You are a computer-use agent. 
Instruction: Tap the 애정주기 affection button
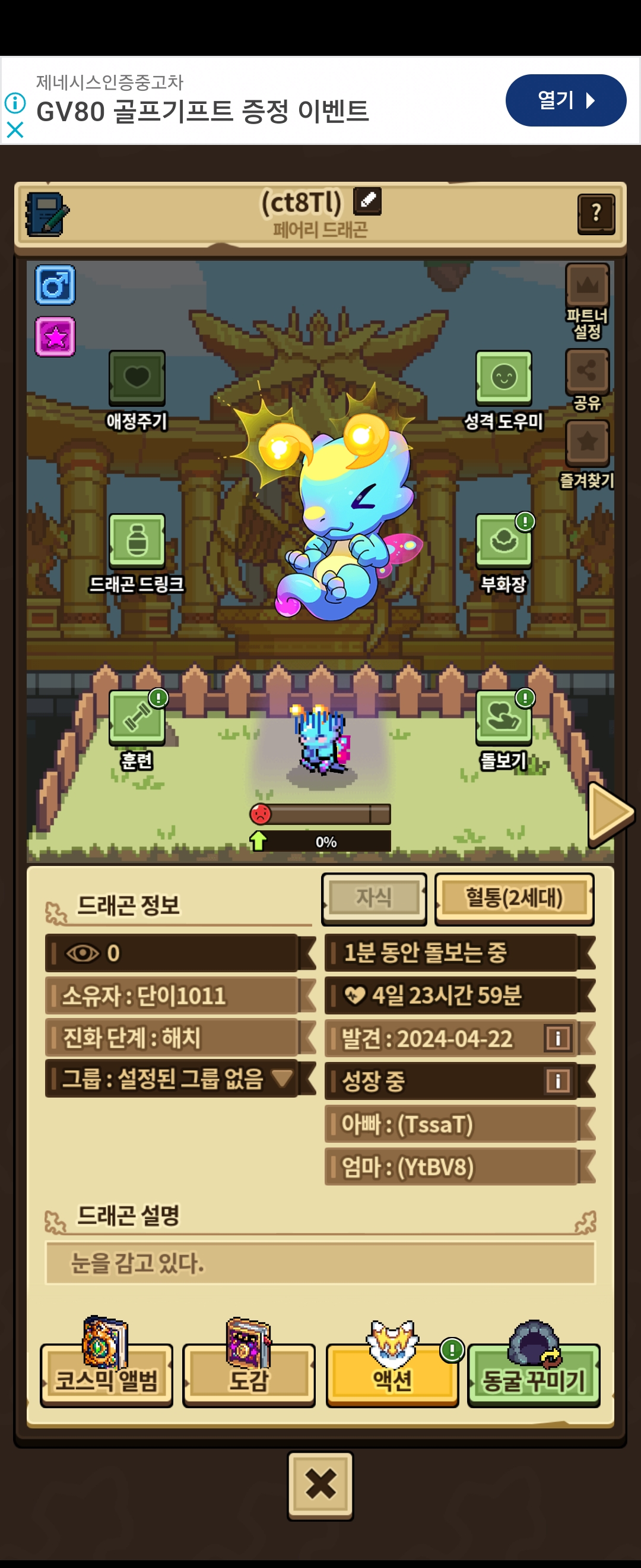pos(137,377)
